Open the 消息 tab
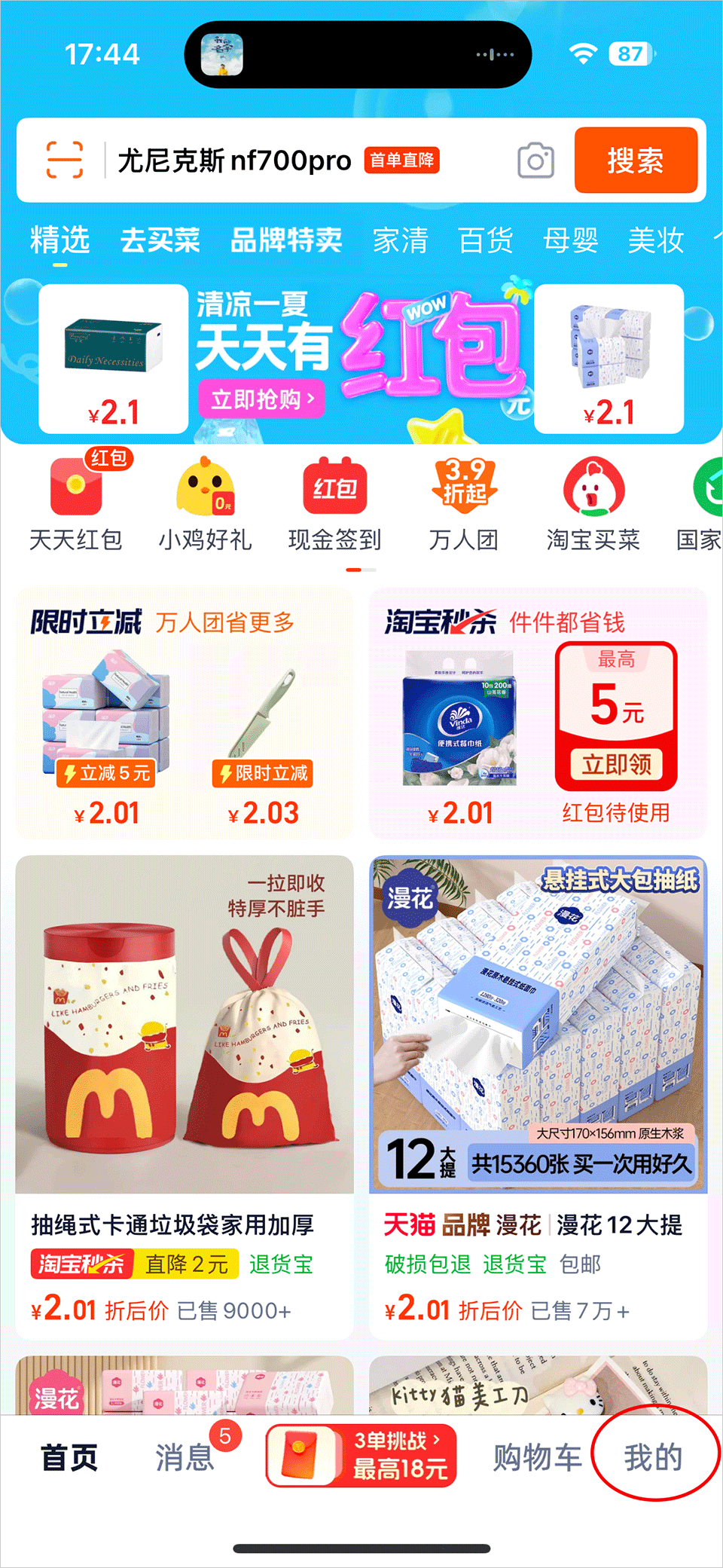The height and width of the screenshot is (1568, 723). pyautogui.click(x=185, y=1458)
